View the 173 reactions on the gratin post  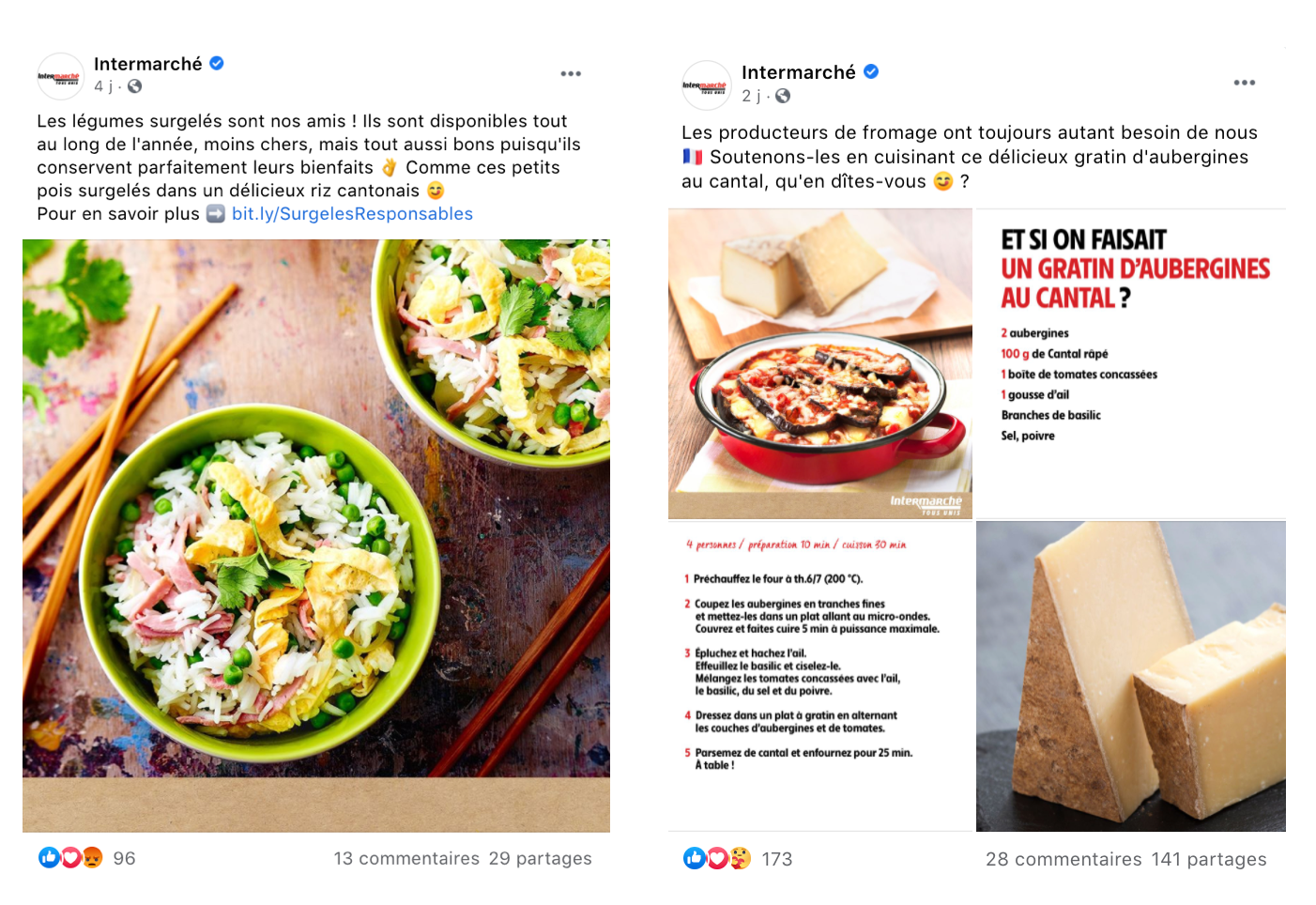[x=776, y=859]
